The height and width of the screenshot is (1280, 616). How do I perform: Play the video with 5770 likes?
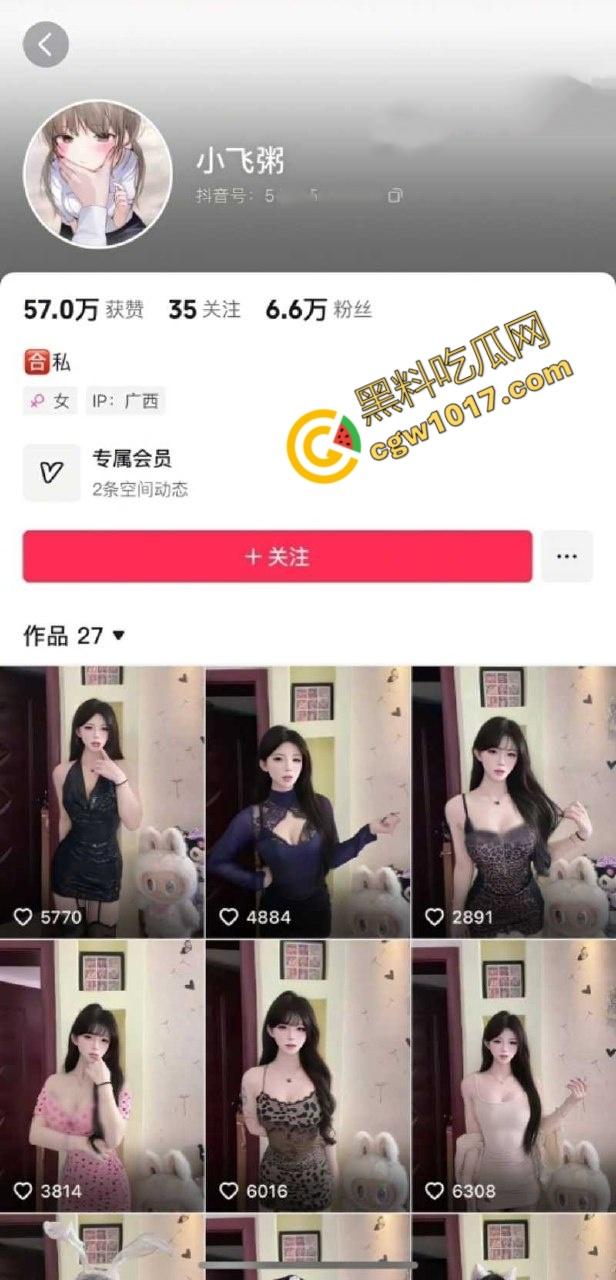(102, 802)
